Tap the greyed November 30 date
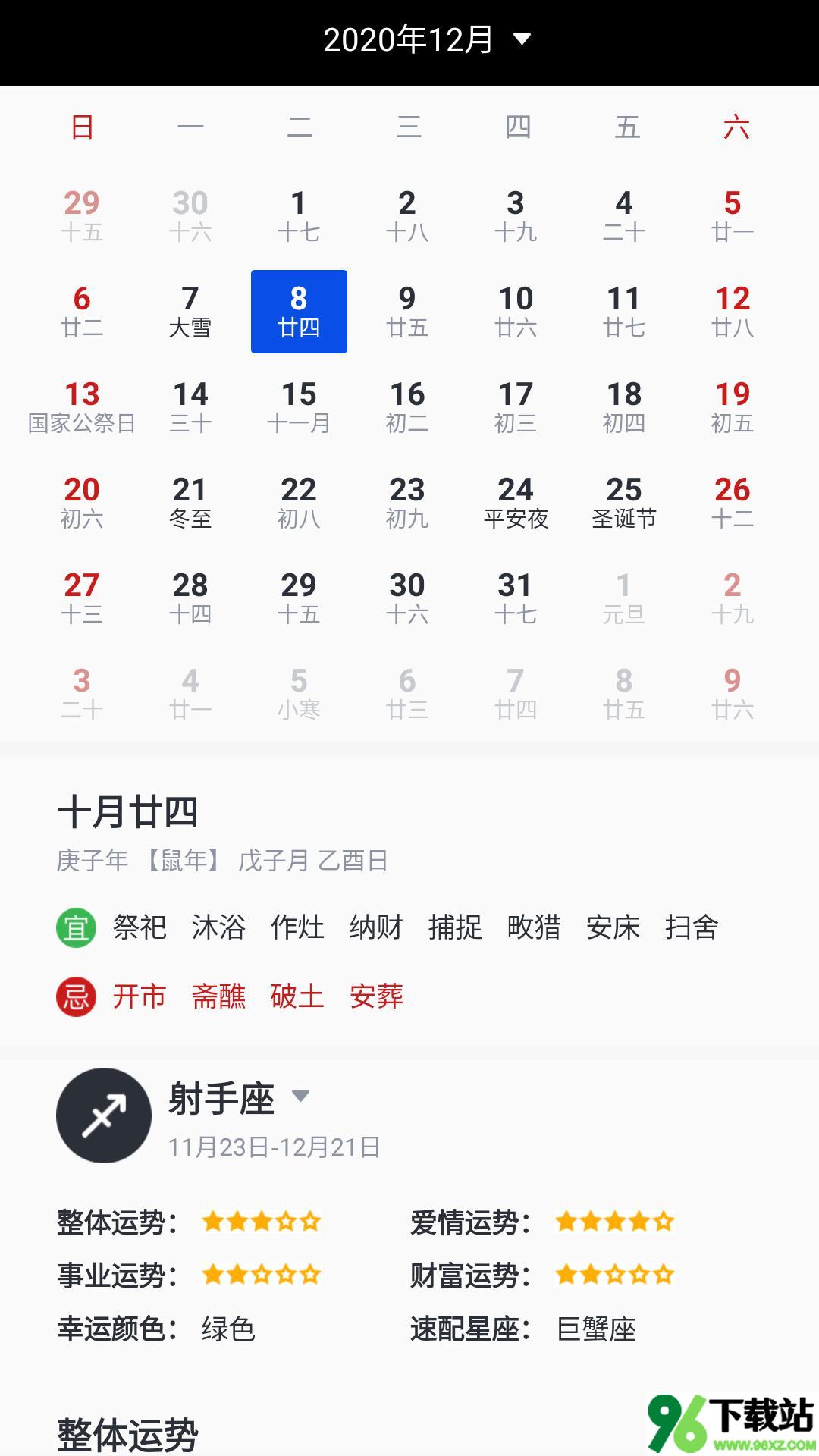Image resolution: width=819 pixels, height=1456 pixels. (x=190, y=216)
